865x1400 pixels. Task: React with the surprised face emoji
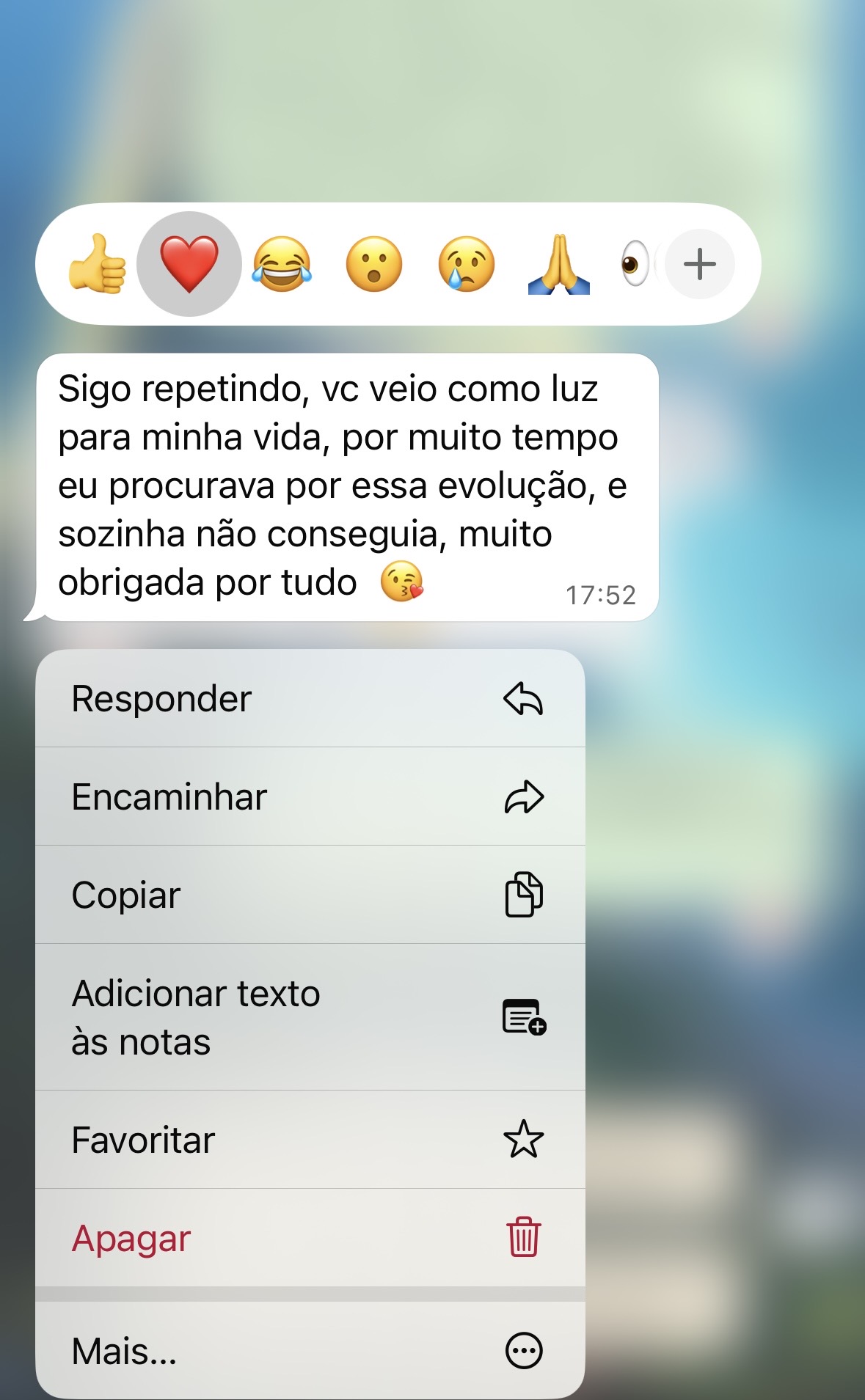[374, 264]
